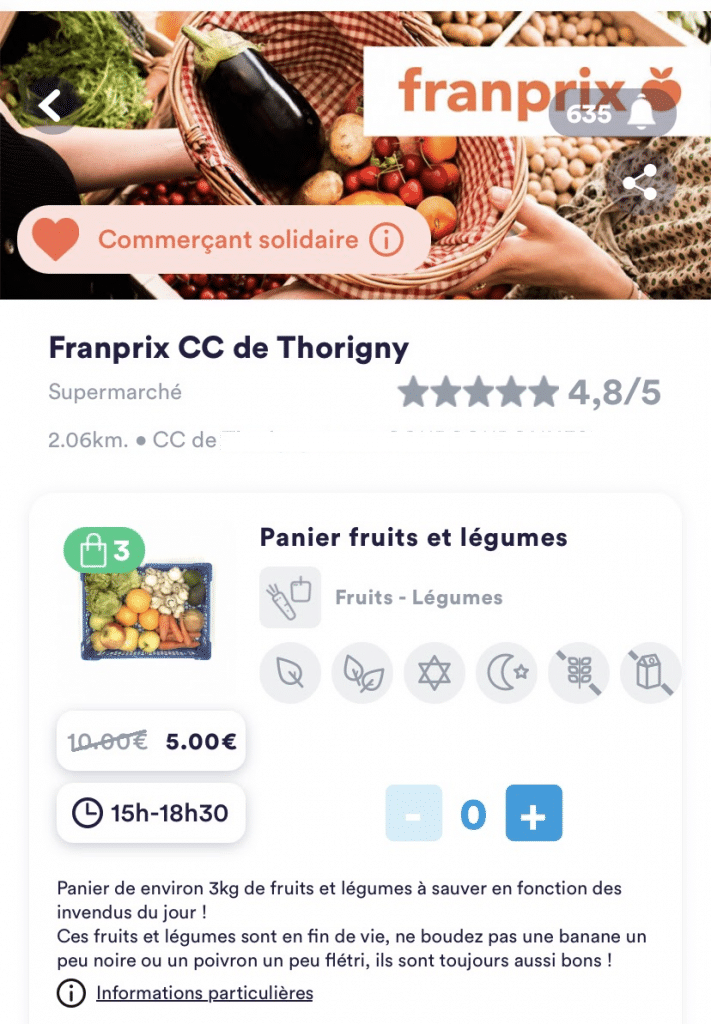711x1024 pixels.
Task: Increase basket quantity with plus
Action: point(533,813)
